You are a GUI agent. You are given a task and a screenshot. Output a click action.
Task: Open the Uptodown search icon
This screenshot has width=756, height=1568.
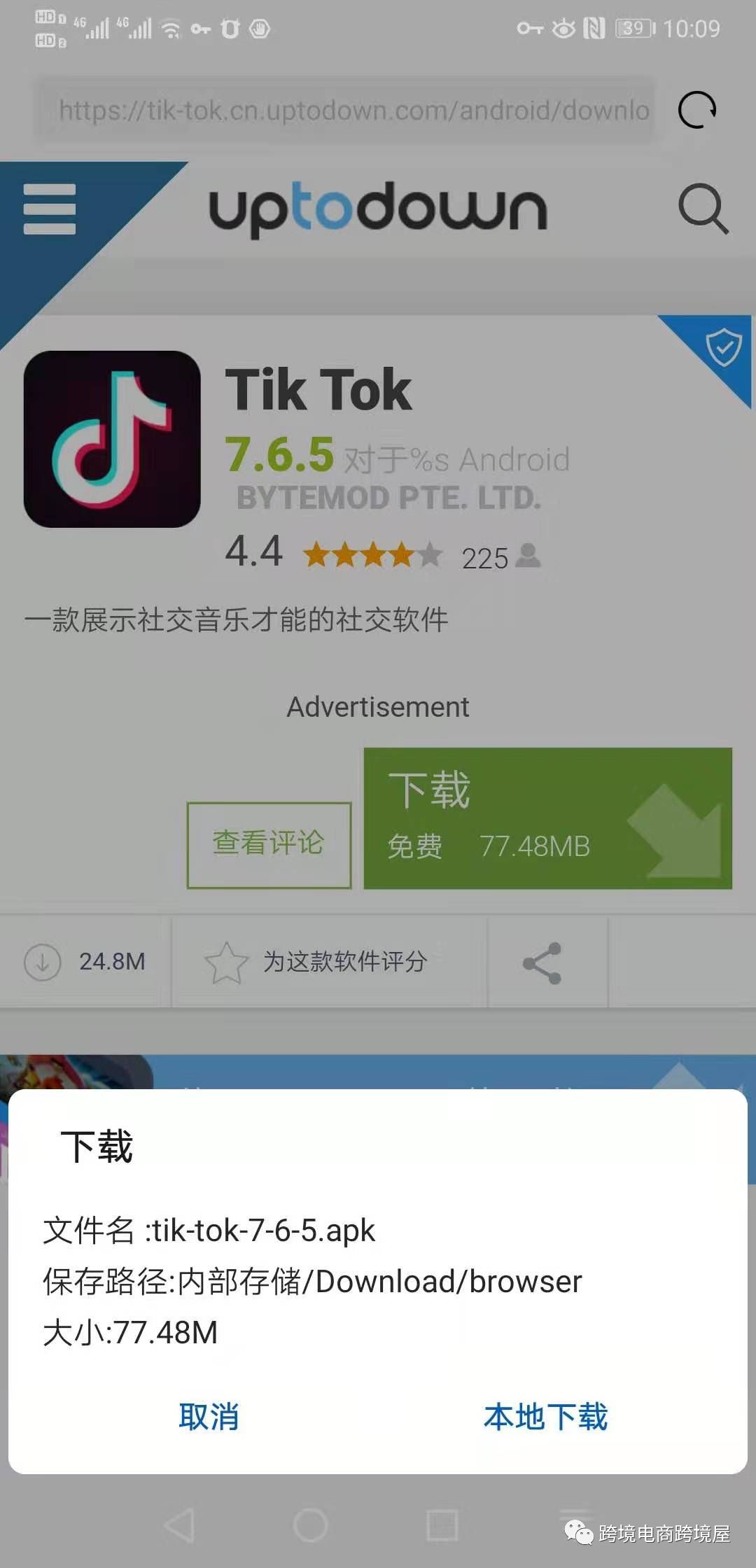(703, 209)
